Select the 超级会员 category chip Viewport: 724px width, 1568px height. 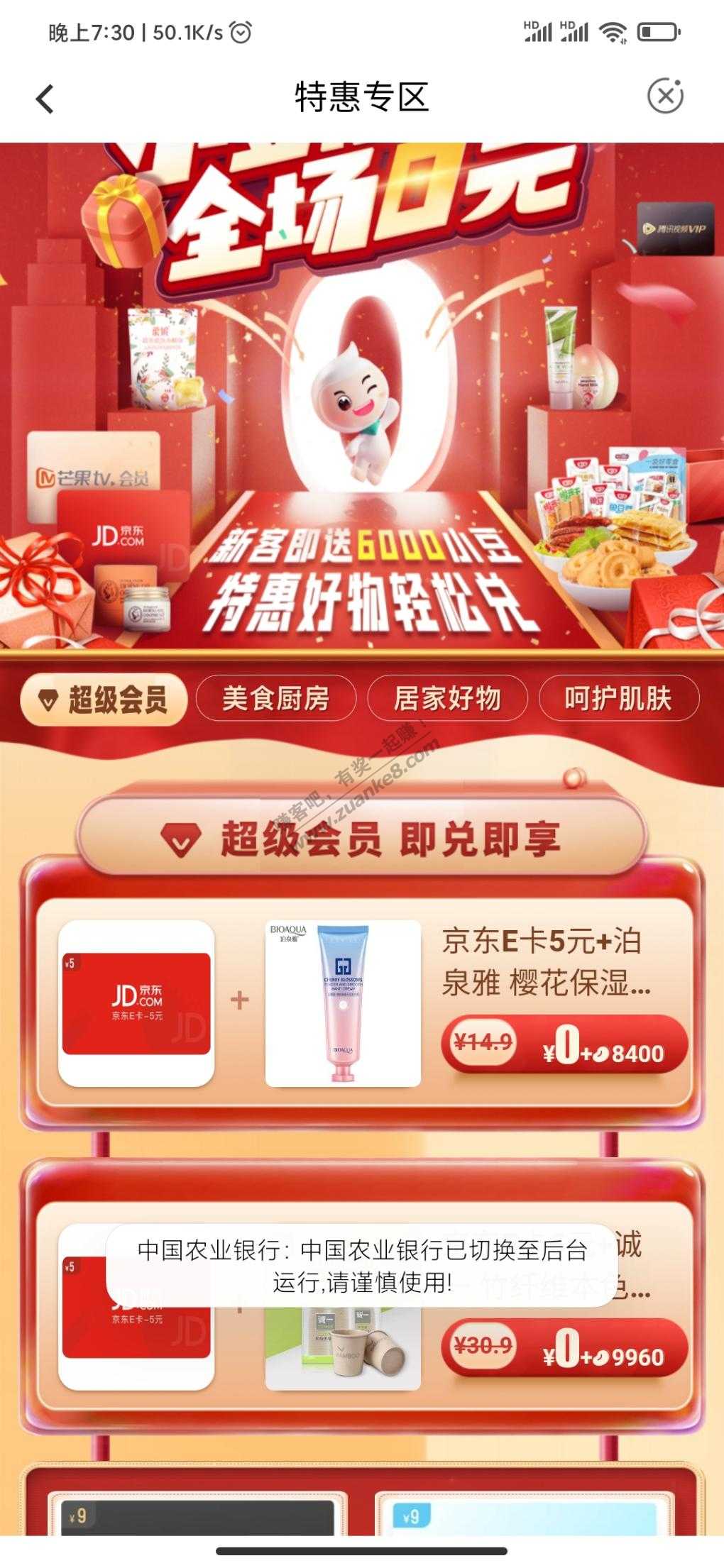tap(104, 700)
